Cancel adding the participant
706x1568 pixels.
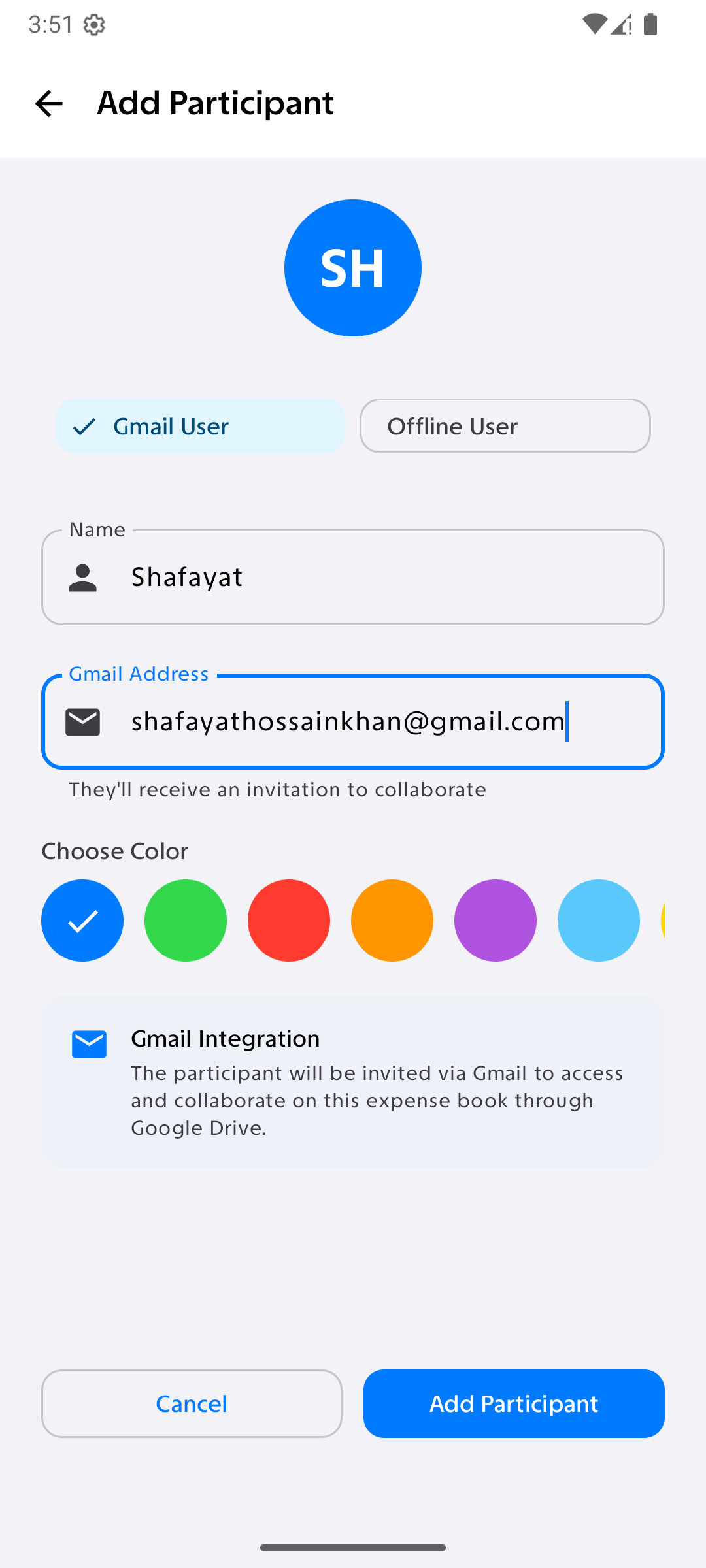[192, 1403]
